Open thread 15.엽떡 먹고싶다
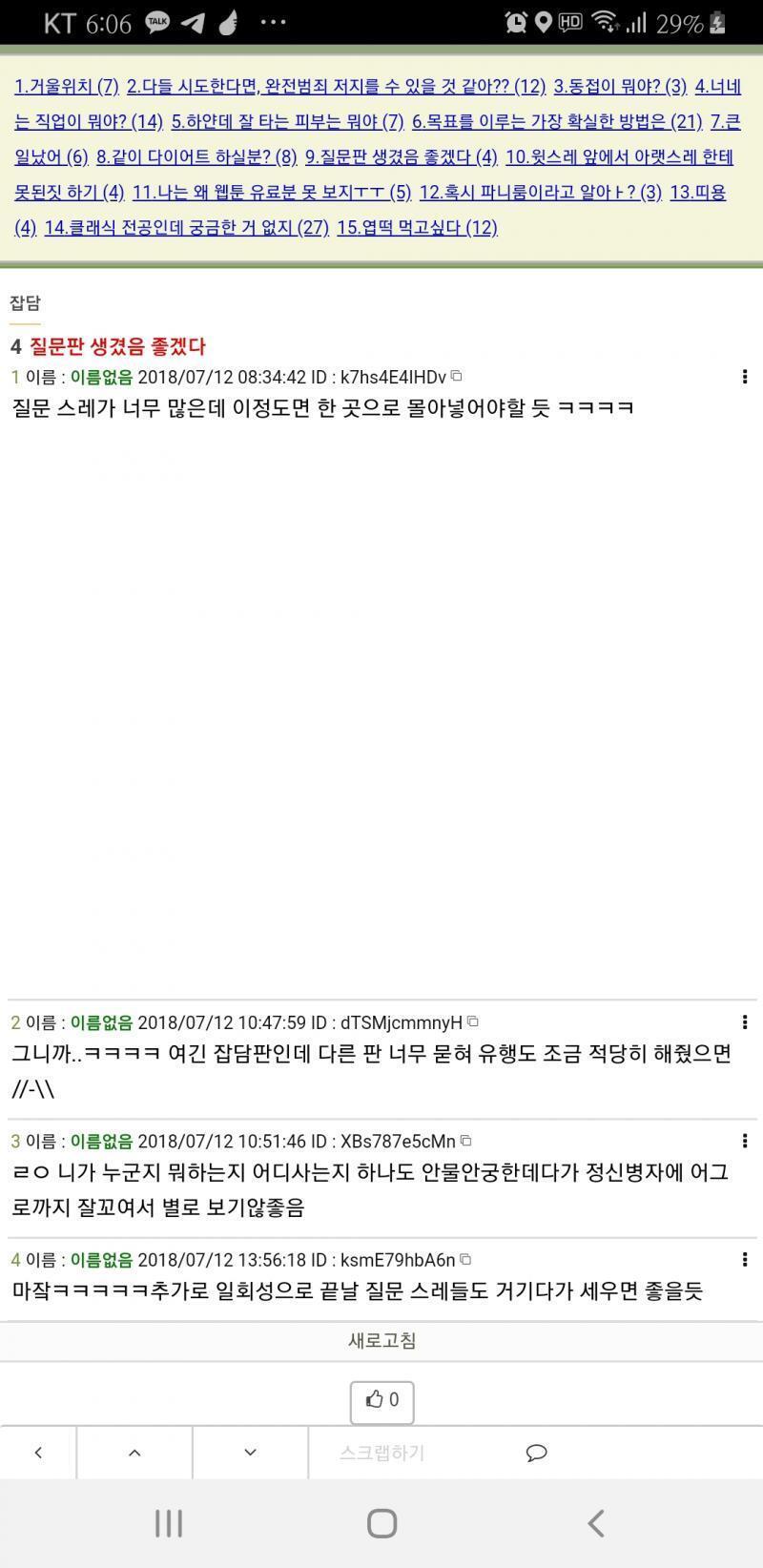Viewport: 763px width, 1568px height. coord(418,228)
